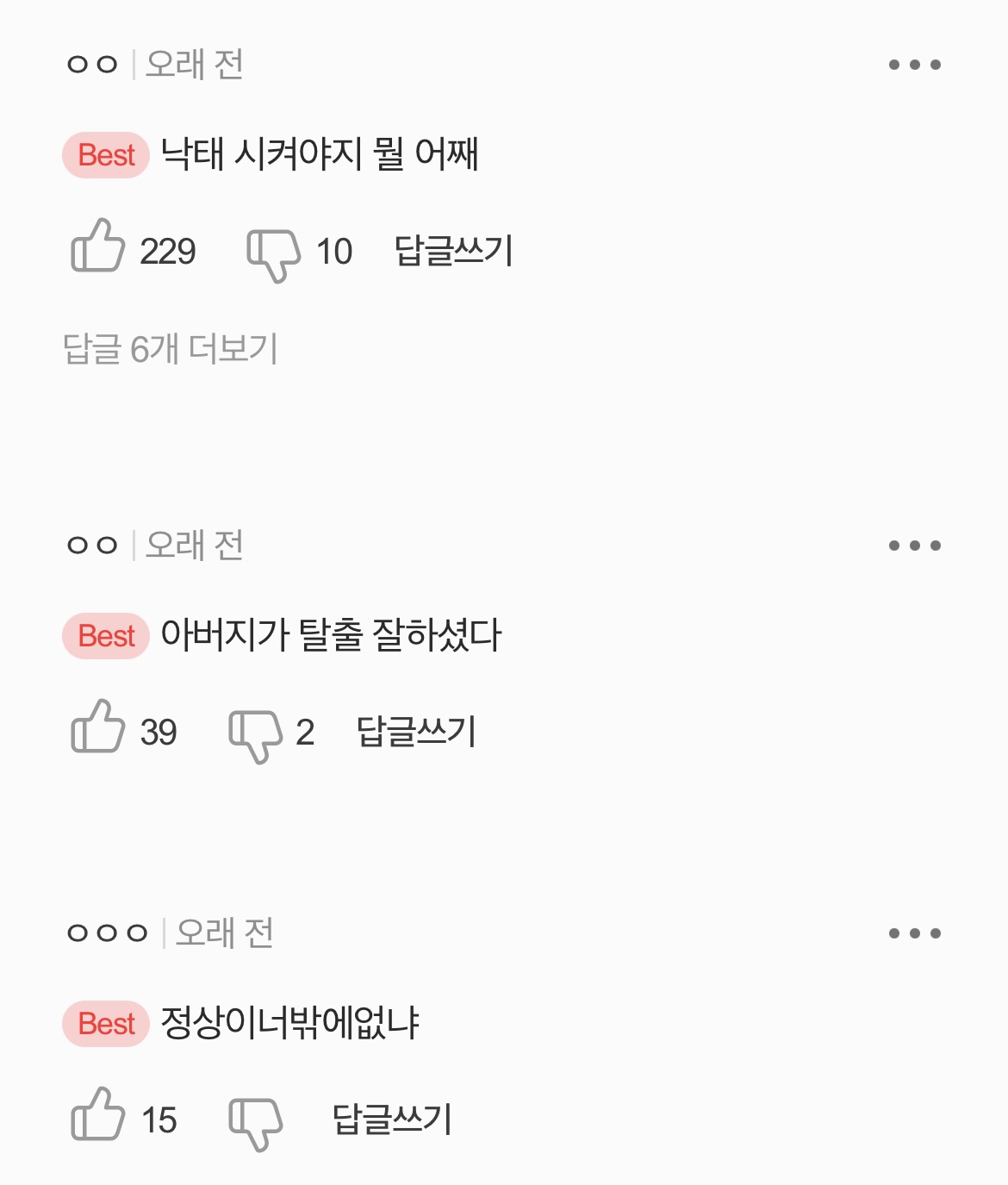Reply to the 정상이너밖에없냐 comment
1008x1185 pixels.
pyautogui.click(x=392, y=1120)
